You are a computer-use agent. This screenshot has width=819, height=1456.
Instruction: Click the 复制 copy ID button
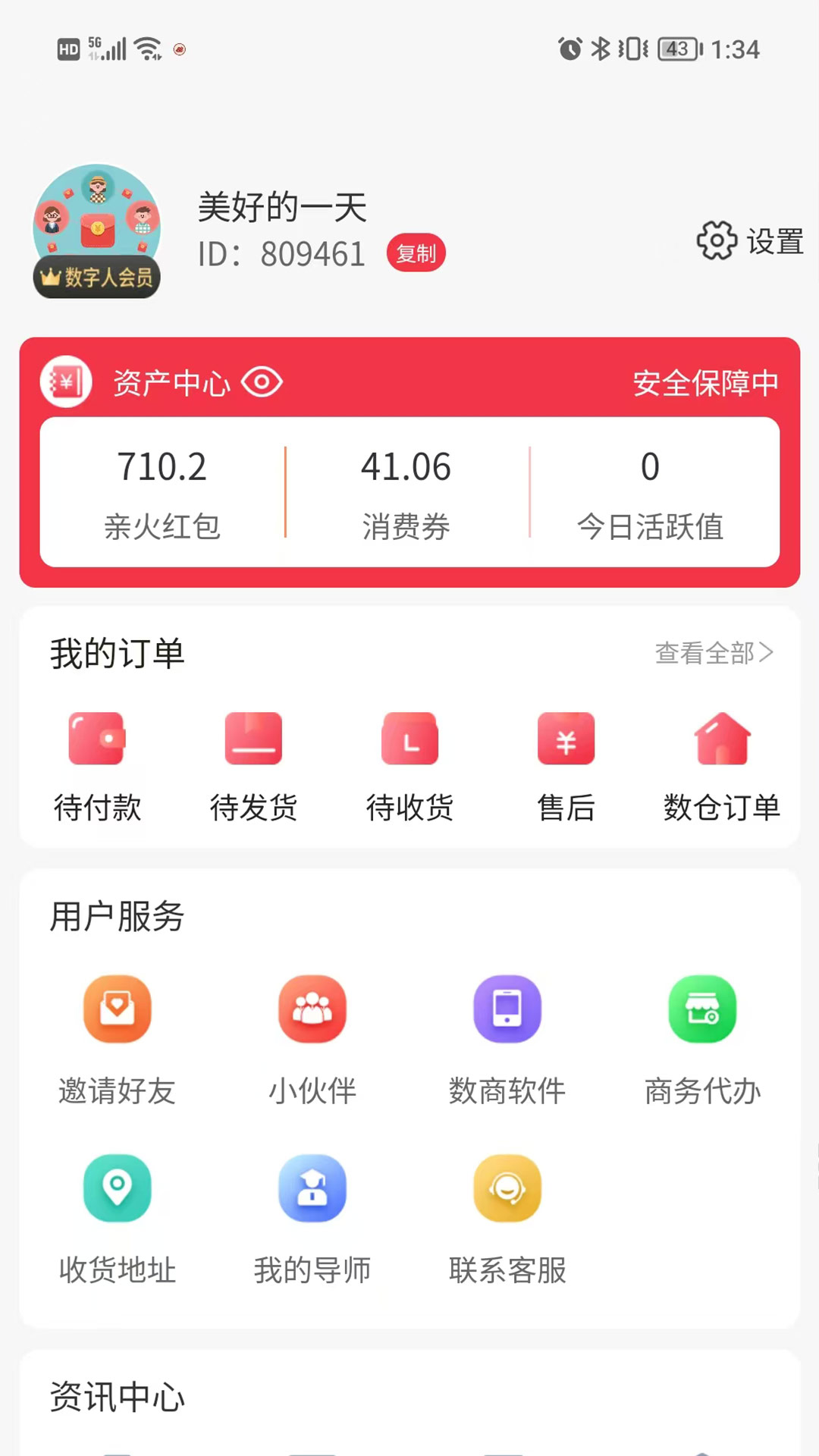click(416, 253)
